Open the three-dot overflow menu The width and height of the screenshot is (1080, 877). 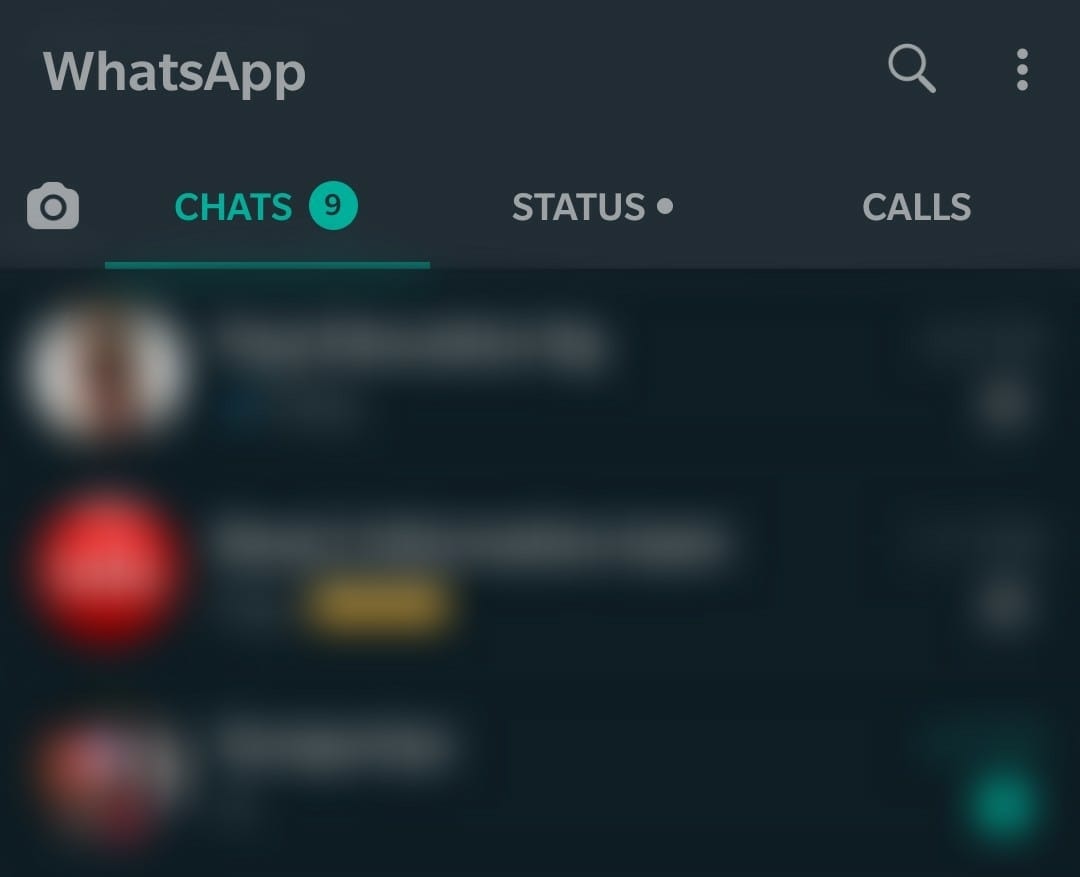1021,70
